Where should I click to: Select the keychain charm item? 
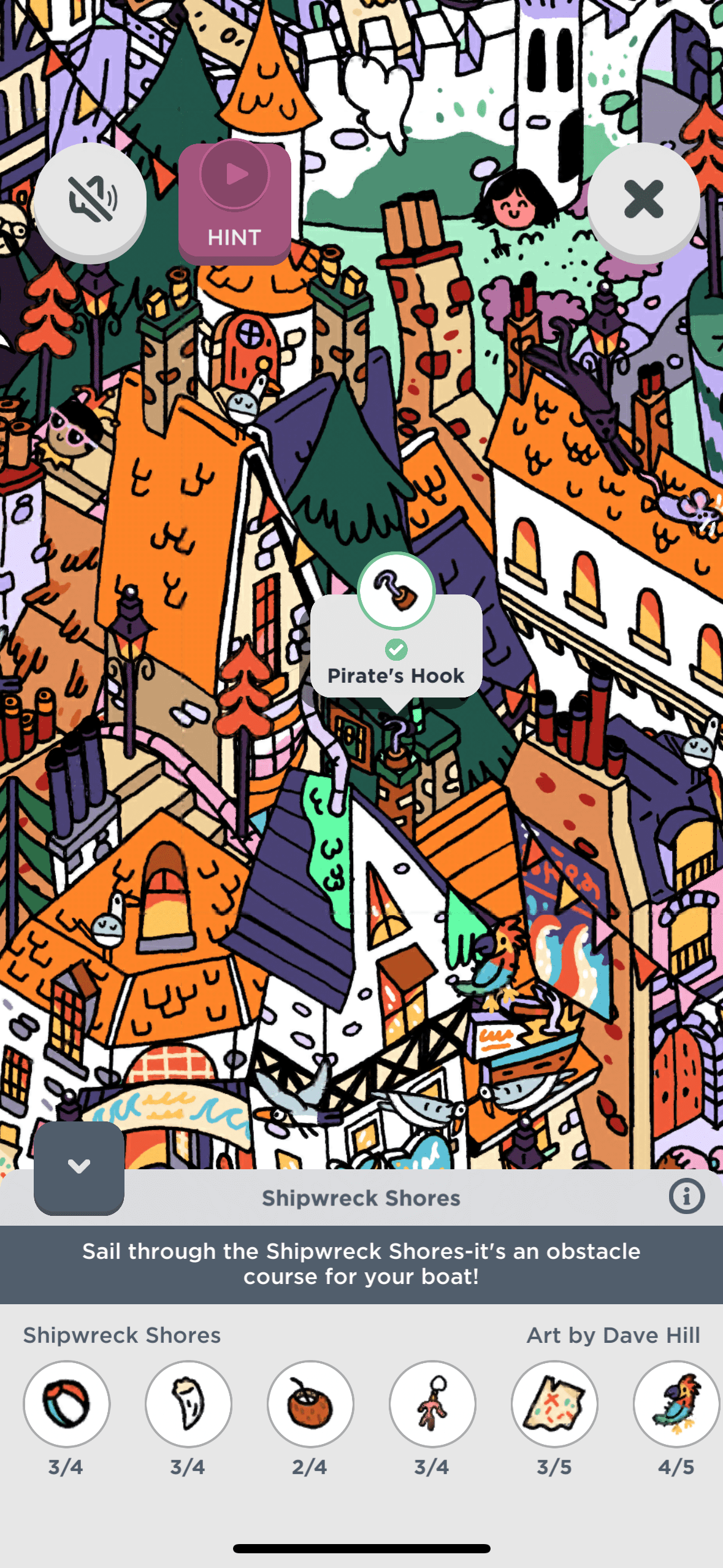[432, 1404]
